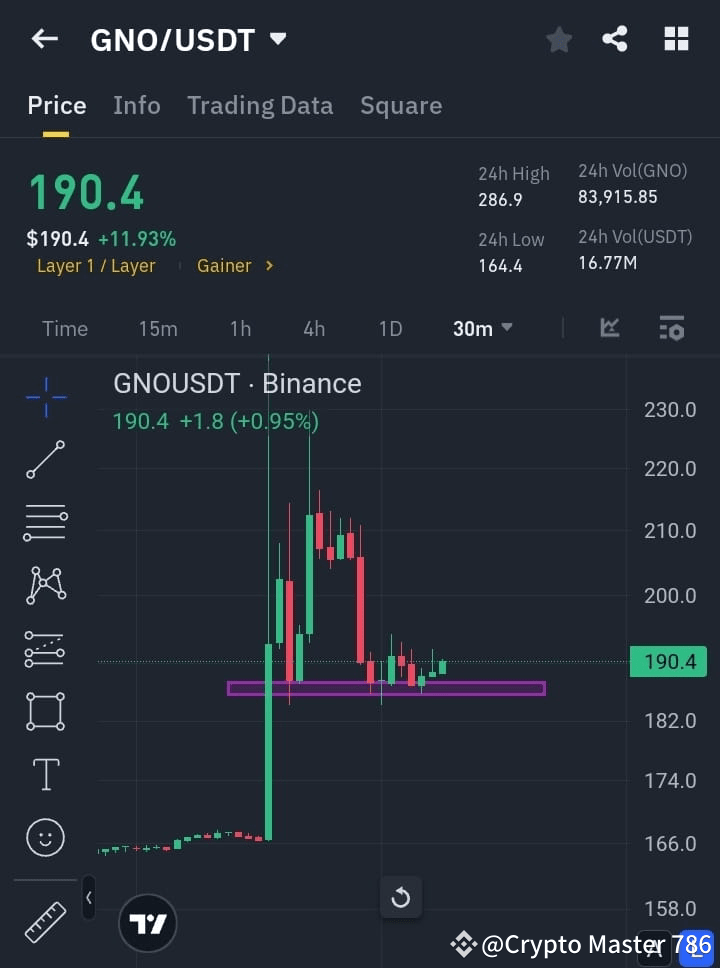Select the trend line drawing tool
Image resolution: width=720 pixels, height=968 pixels.
(x=45, y=460)
